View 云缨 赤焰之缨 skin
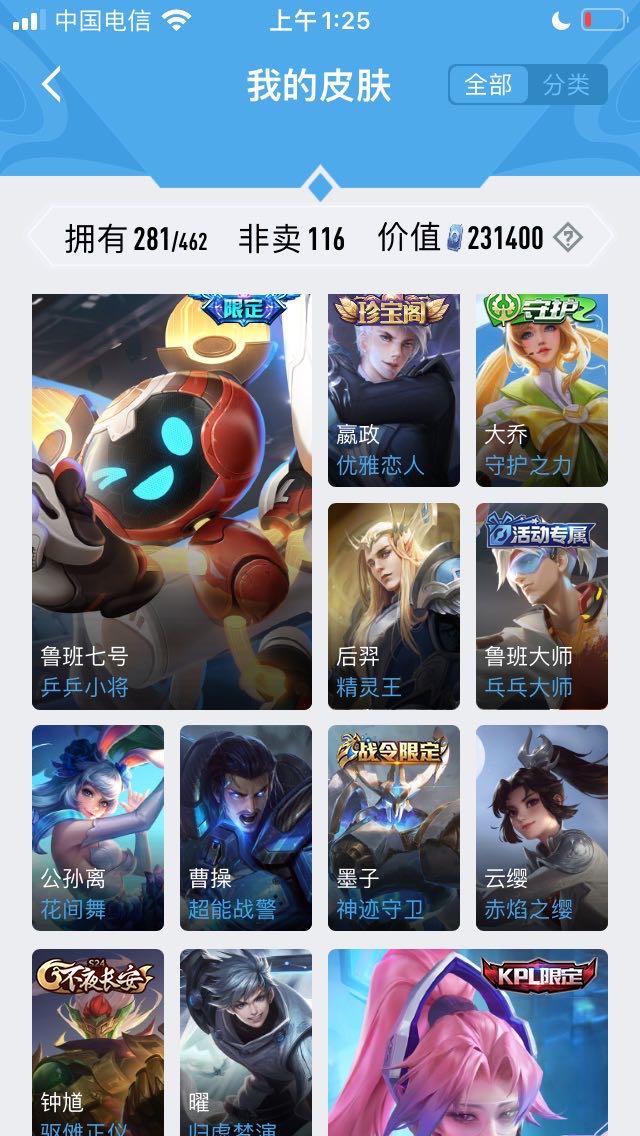640x1136 pixels. [x=542, y=828]
